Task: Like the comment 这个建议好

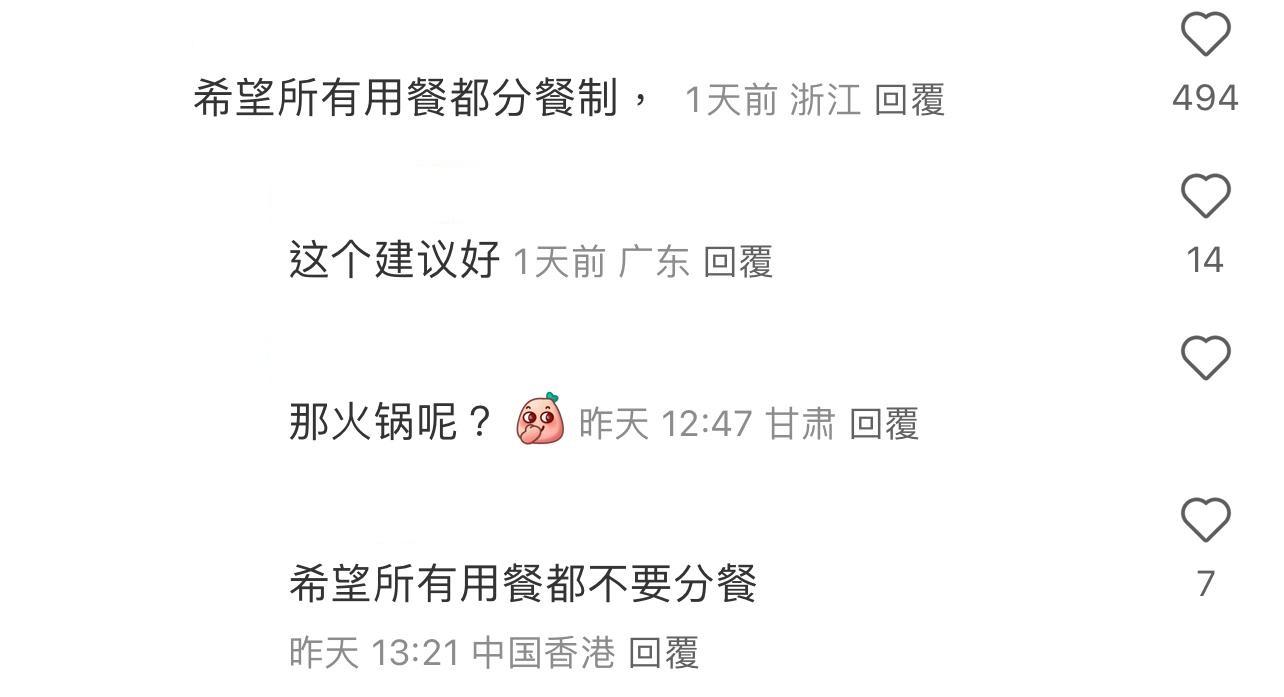Action: tap(1206, 196)
